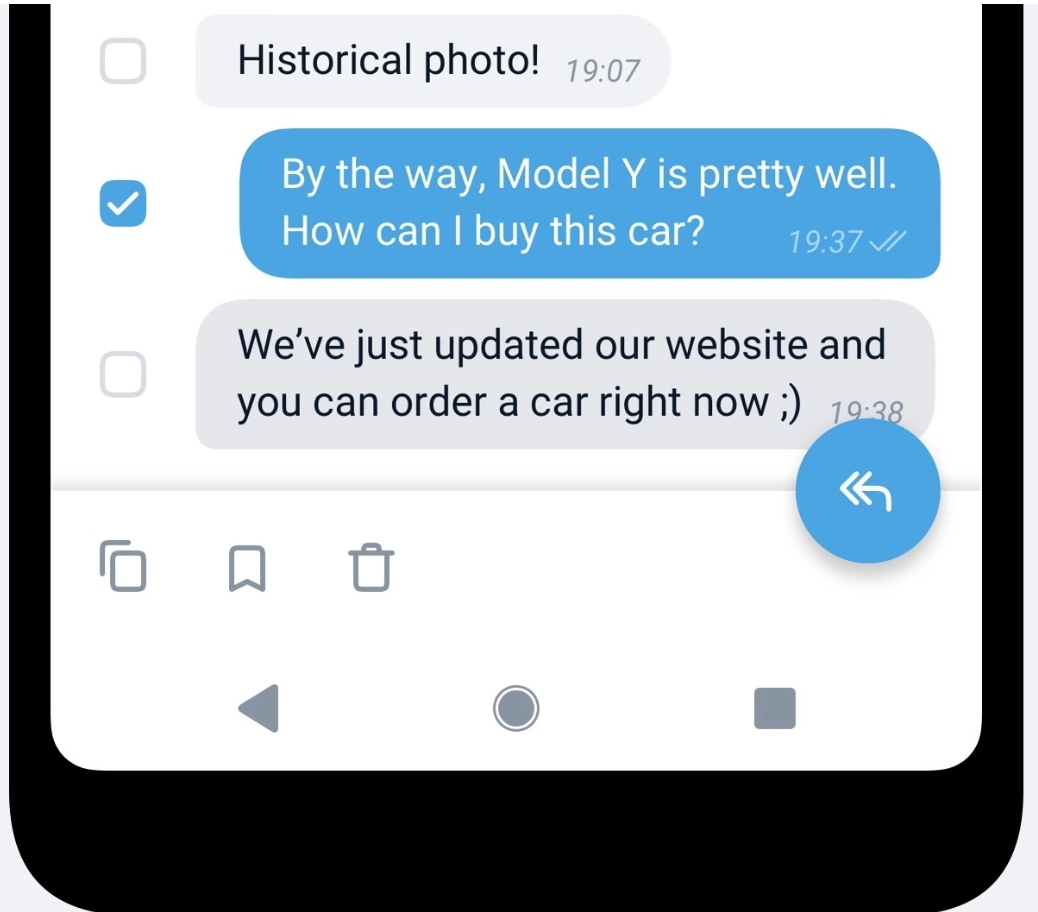
Task: Delete the selected message
Action: (x=372, y=568)
